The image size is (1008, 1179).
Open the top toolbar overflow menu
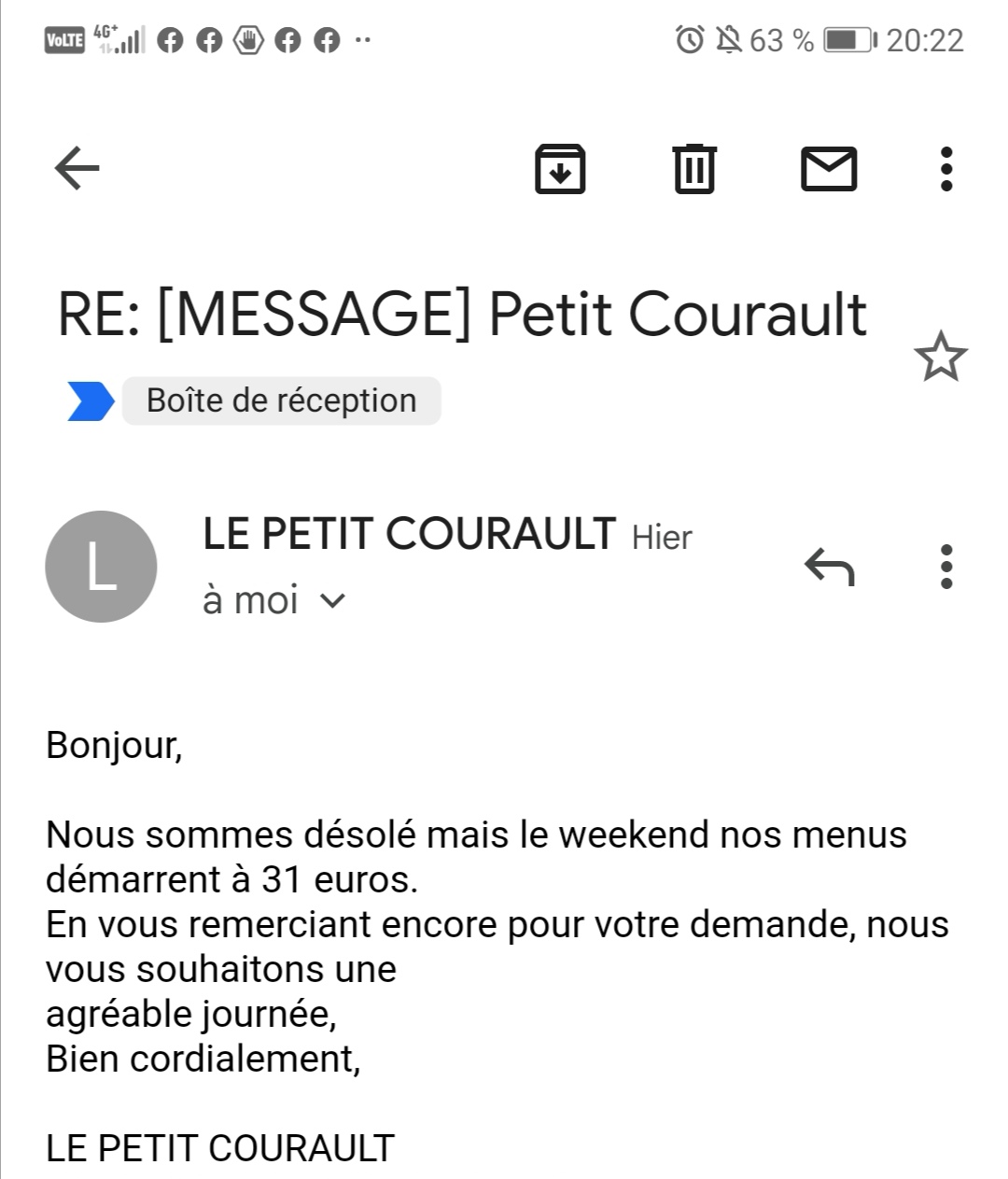tap(946, 169)
